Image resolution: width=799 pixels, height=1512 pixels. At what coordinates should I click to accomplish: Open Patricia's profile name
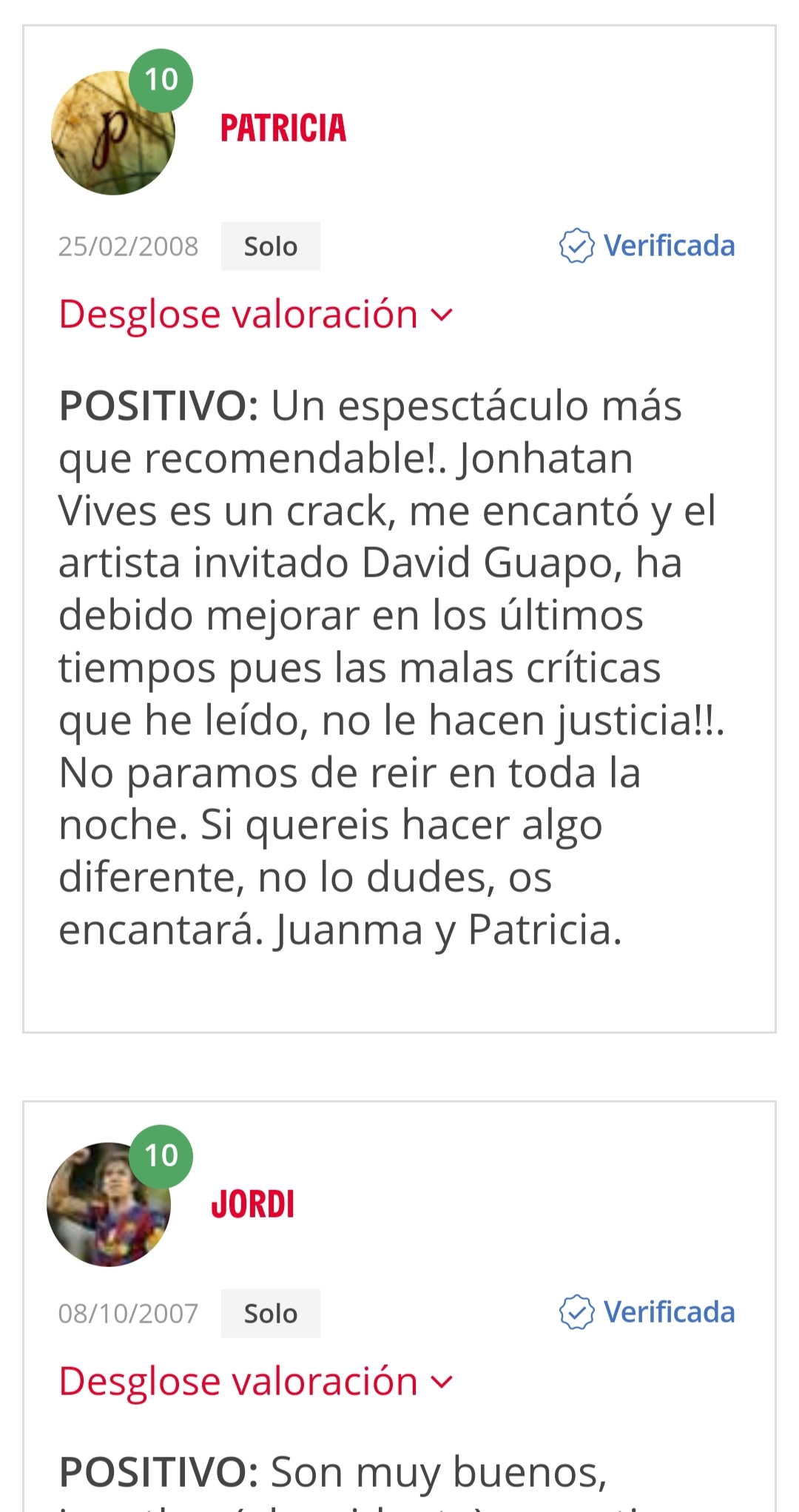(x=283, y=128)
